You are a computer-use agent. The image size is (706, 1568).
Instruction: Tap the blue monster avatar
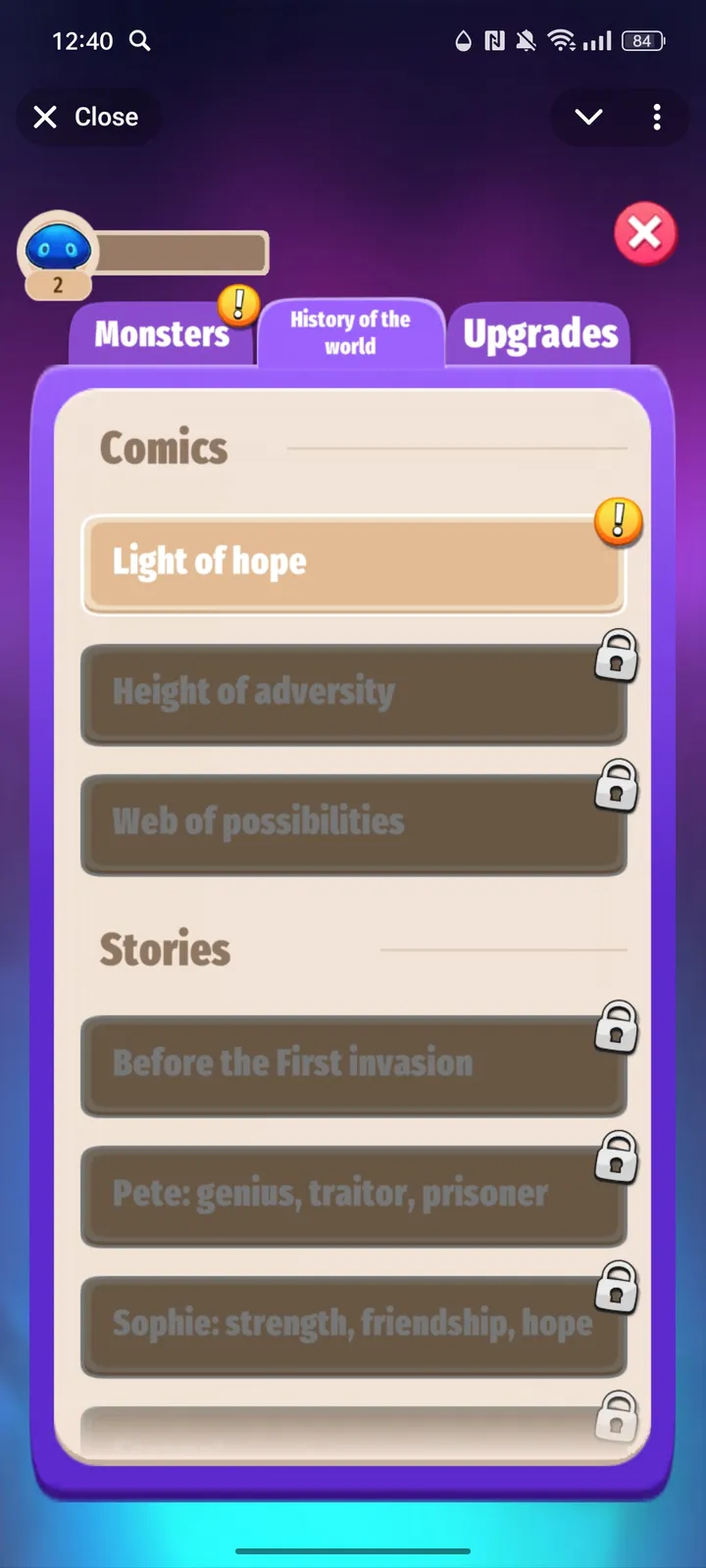point(58,249)
